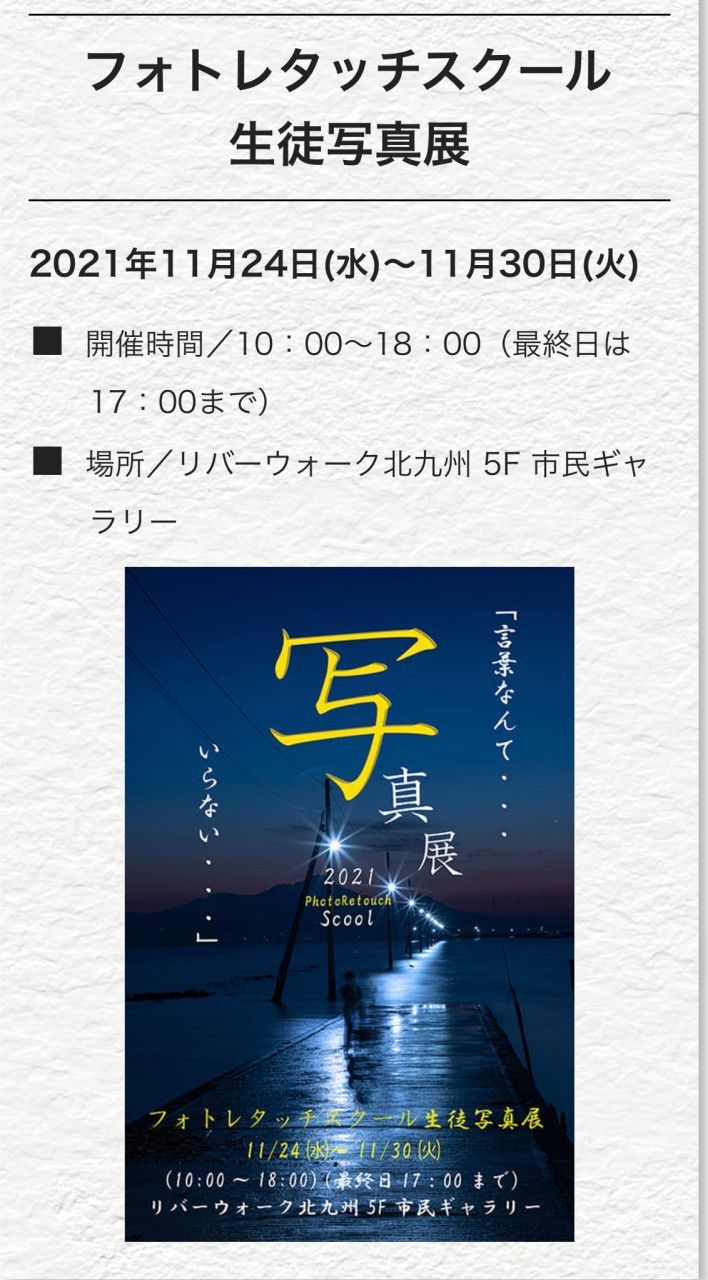Open the photo exhibition poster image
This screenshot has height=1280, width=708.
[x=349, y=903]
